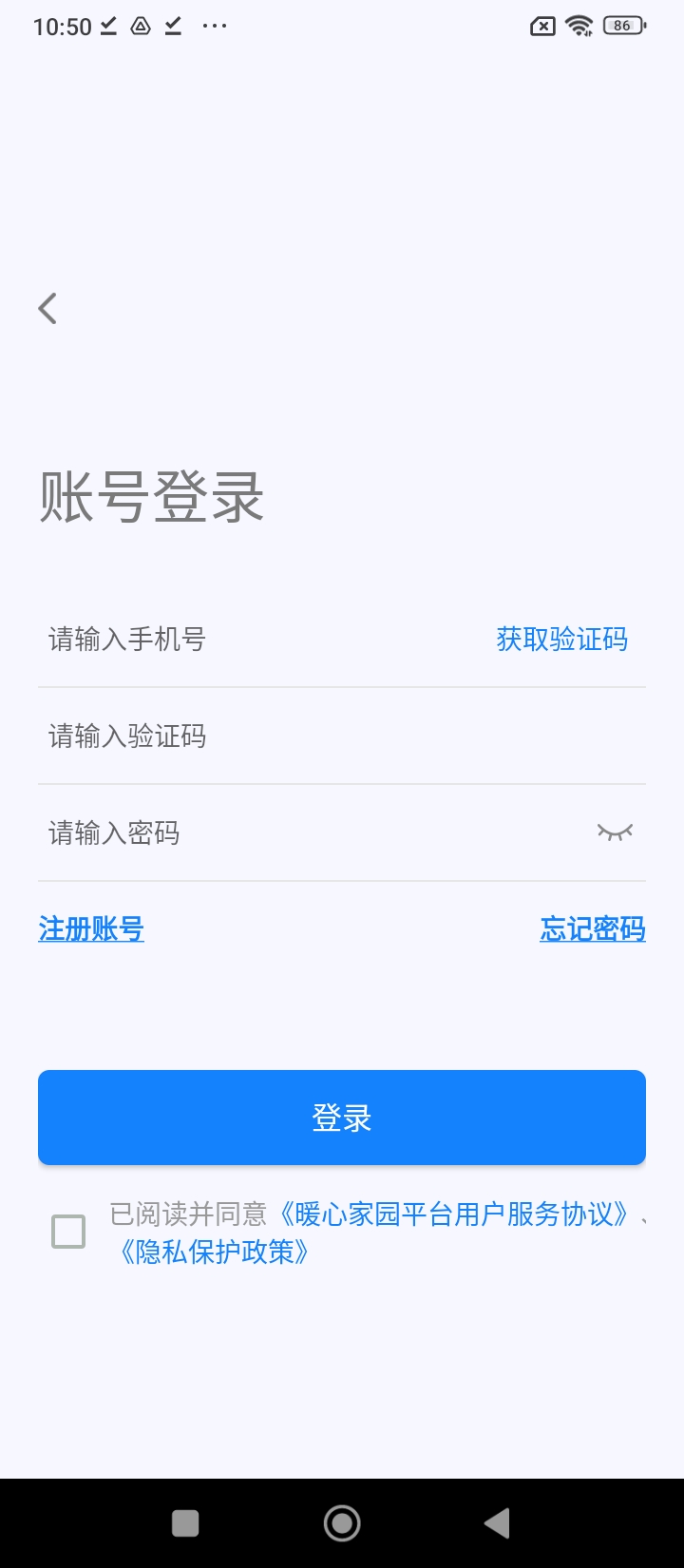Tap the blue 登录 button
Image resolution: width=684 pixels, height=1568 pixels.
click(342, 1118)
